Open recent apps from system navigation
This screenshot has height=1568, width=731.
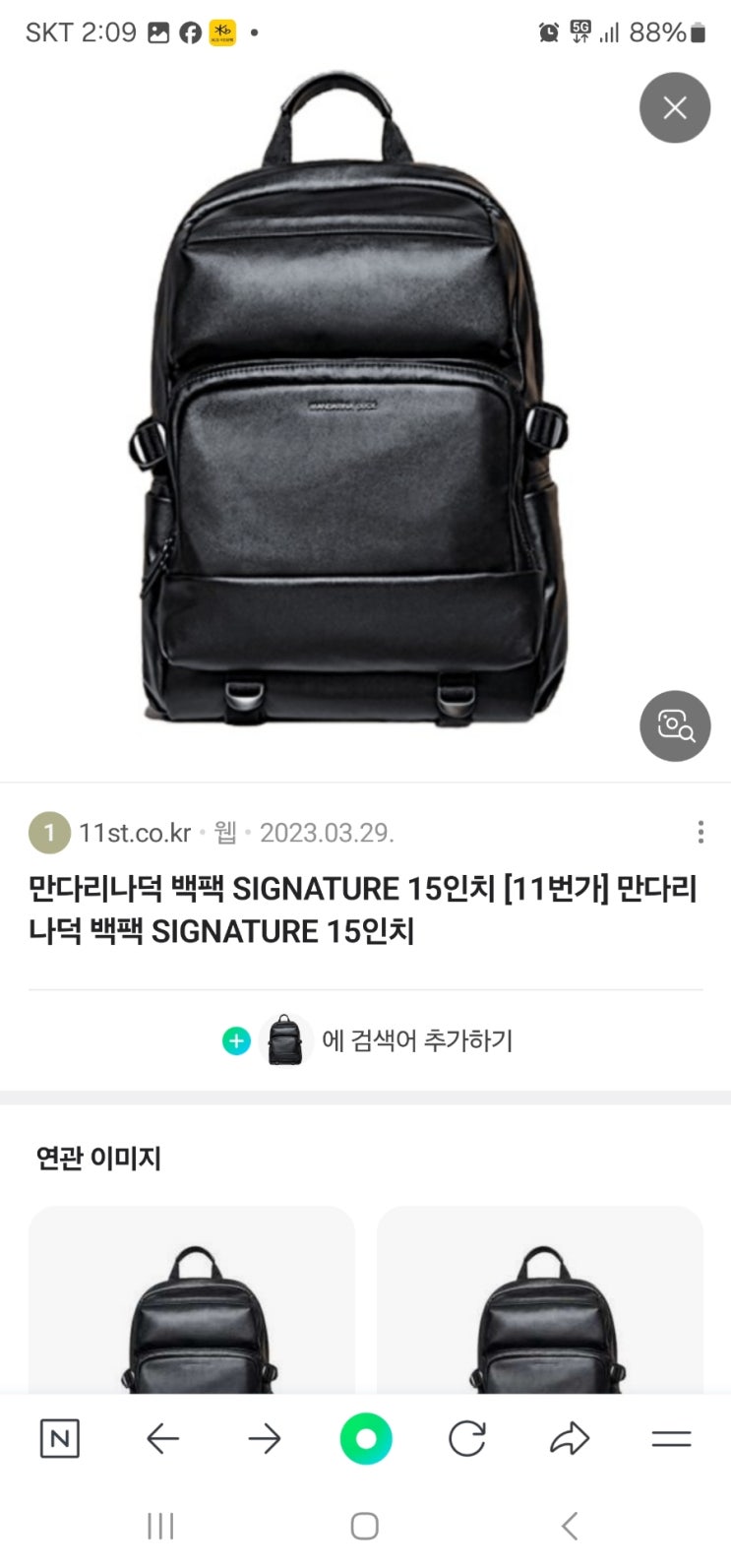pyautogui.click(x=160, y=1527)
